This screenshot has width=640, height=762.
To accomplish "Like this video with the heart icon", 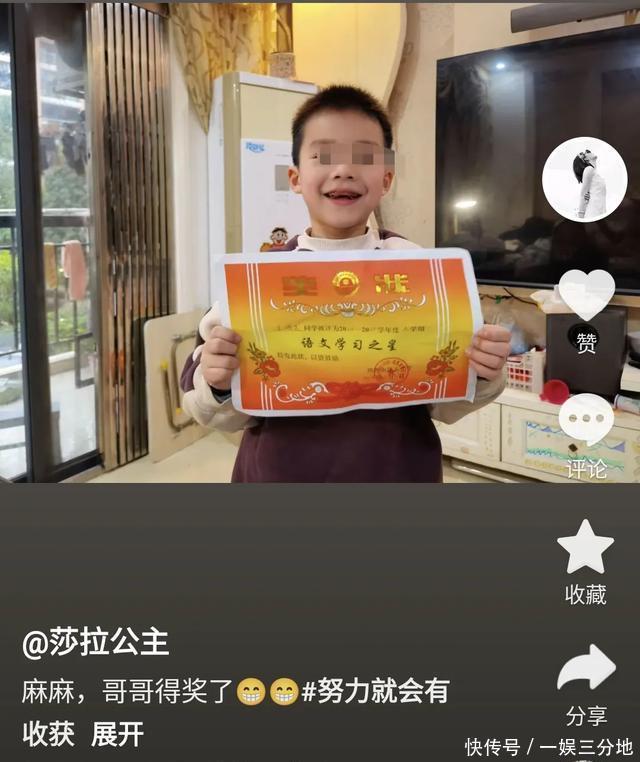I will [586, 295].
